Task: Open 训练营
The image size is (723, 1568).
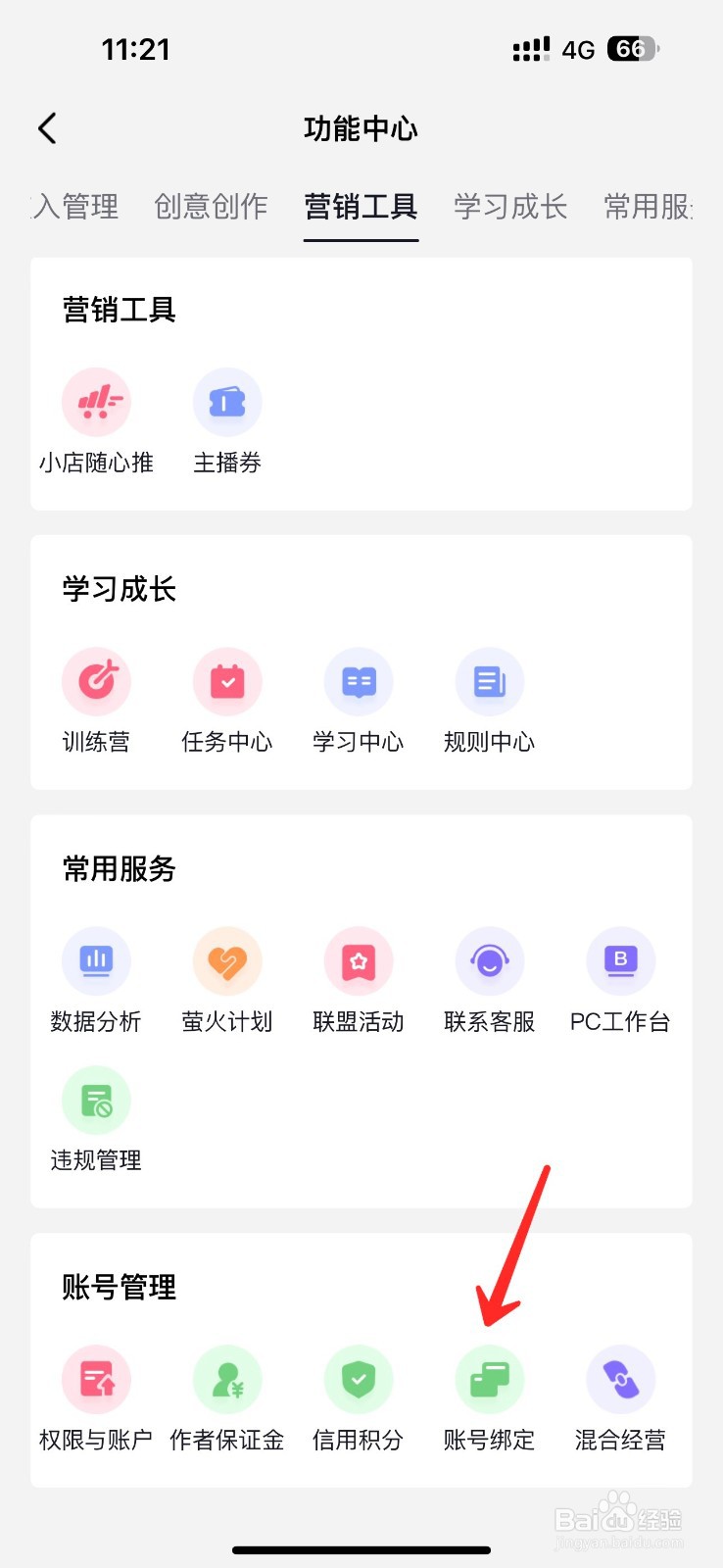Action: pyautogui.click(x=96, y=702)
